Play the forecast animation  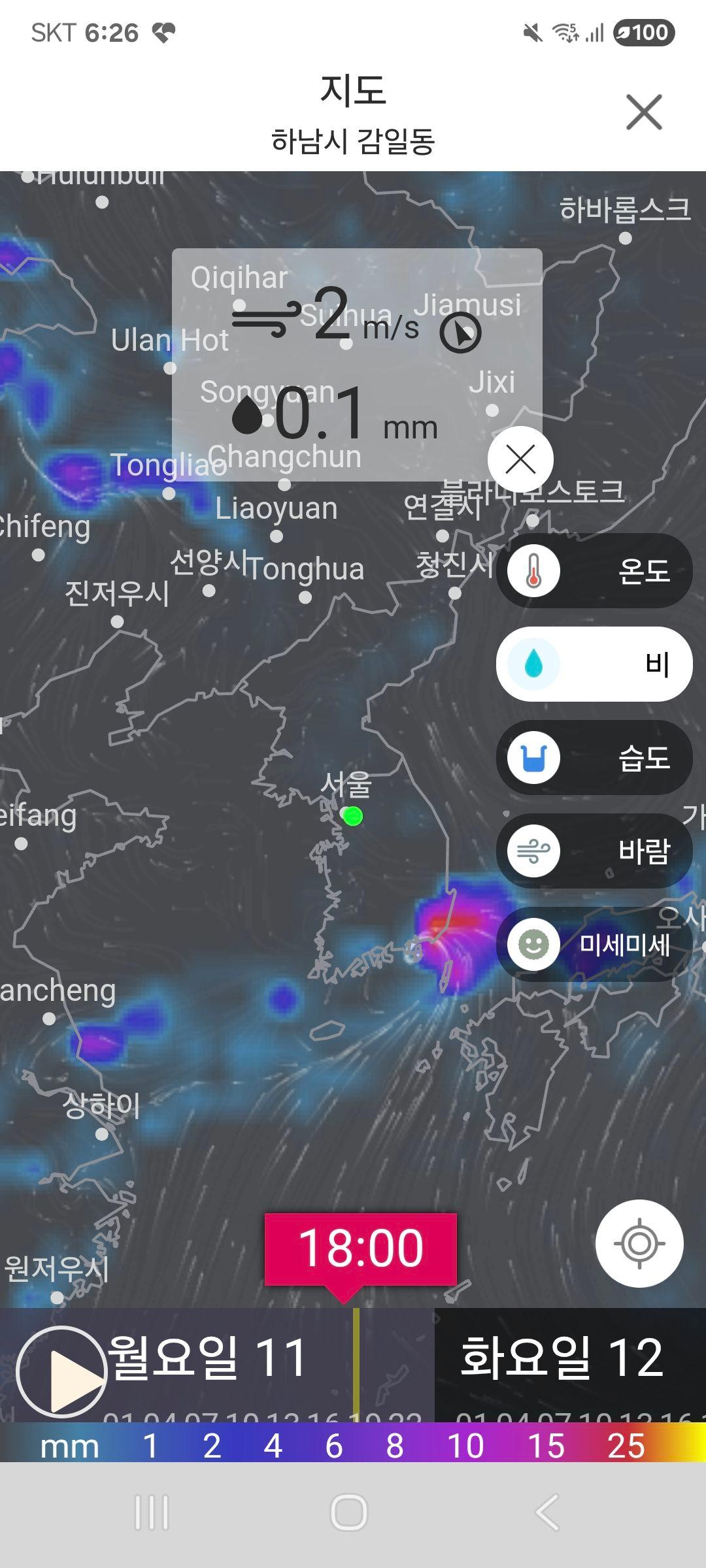(61, 1372)
